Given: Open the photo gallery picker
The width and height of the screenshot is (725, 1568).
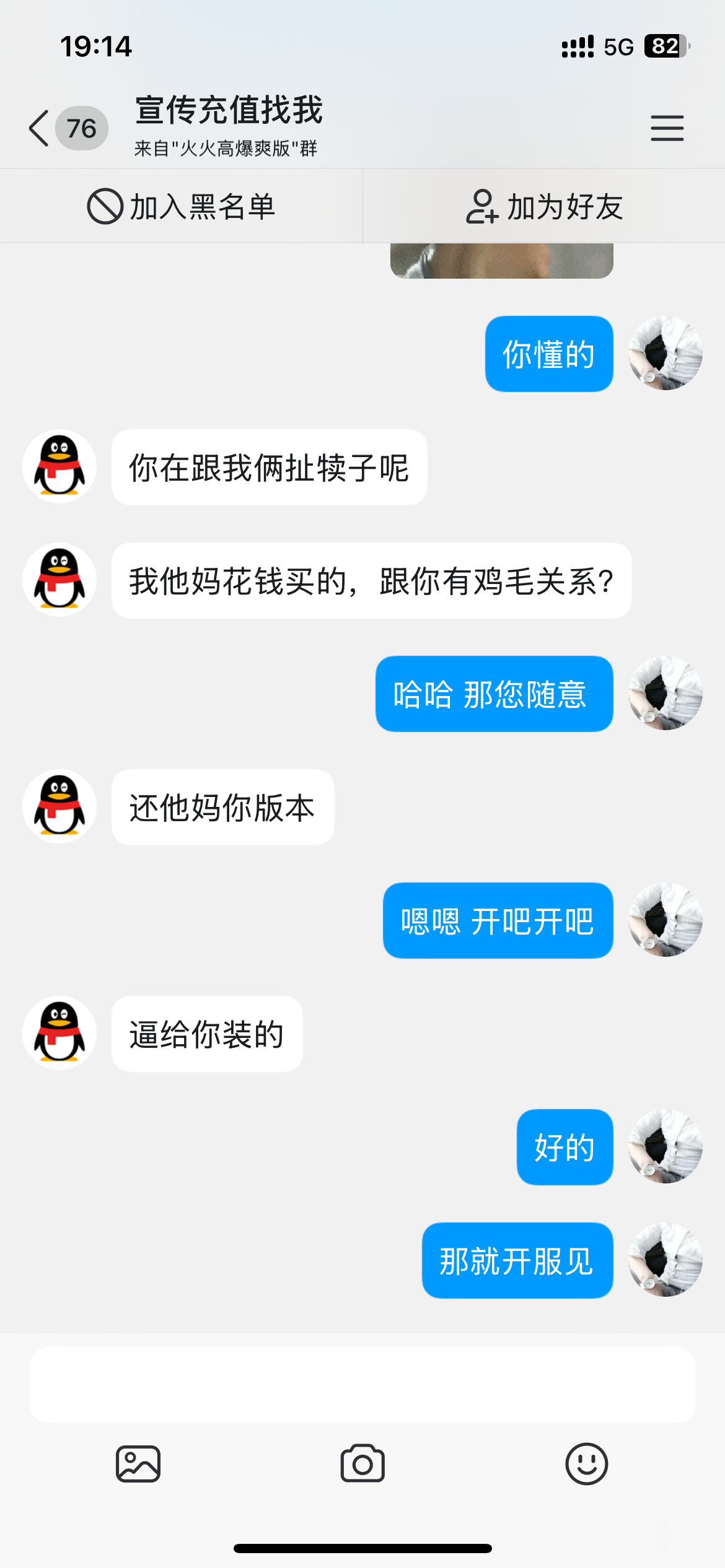Looking at the screenshot, I should pyautogui.click(x=138, y=1464).
